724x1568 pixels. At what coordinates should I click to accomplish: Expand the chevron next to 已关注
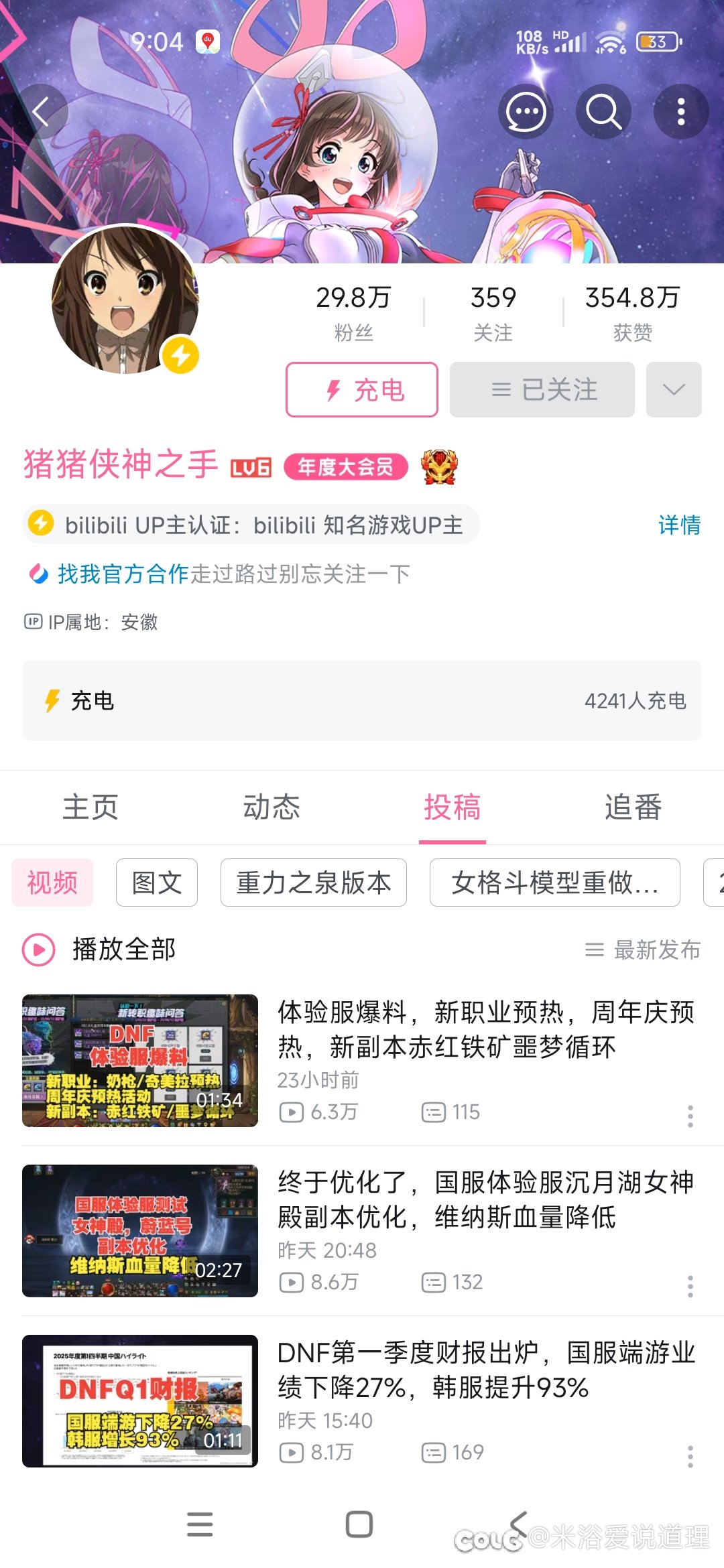[674, 390]
